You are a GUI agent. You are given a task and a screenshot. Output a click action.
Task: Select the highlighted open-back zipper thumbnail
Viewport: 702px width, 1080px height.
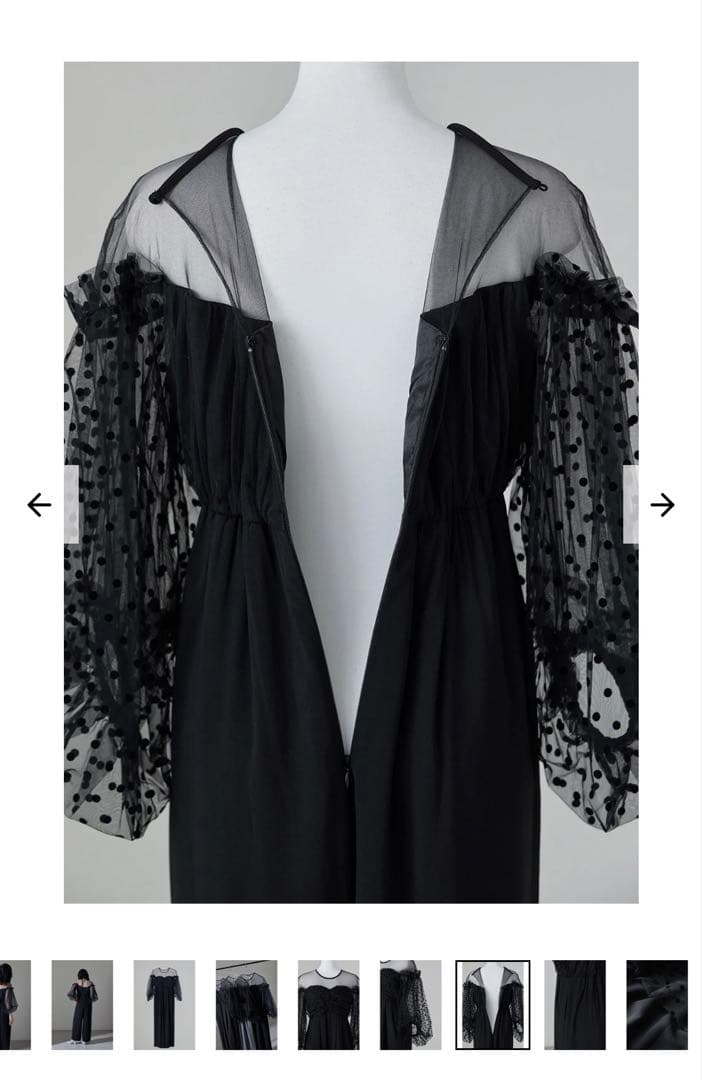pos(493,1004)
